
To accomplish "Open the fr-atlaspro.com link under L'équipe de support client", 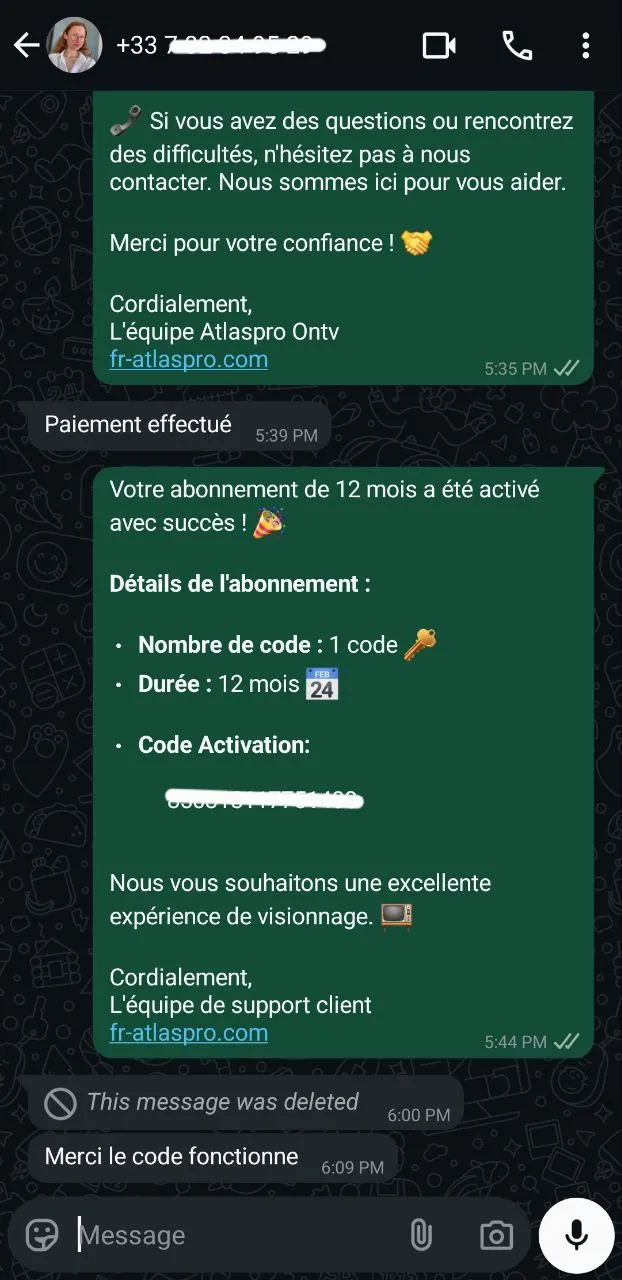I will point(188,1033).
